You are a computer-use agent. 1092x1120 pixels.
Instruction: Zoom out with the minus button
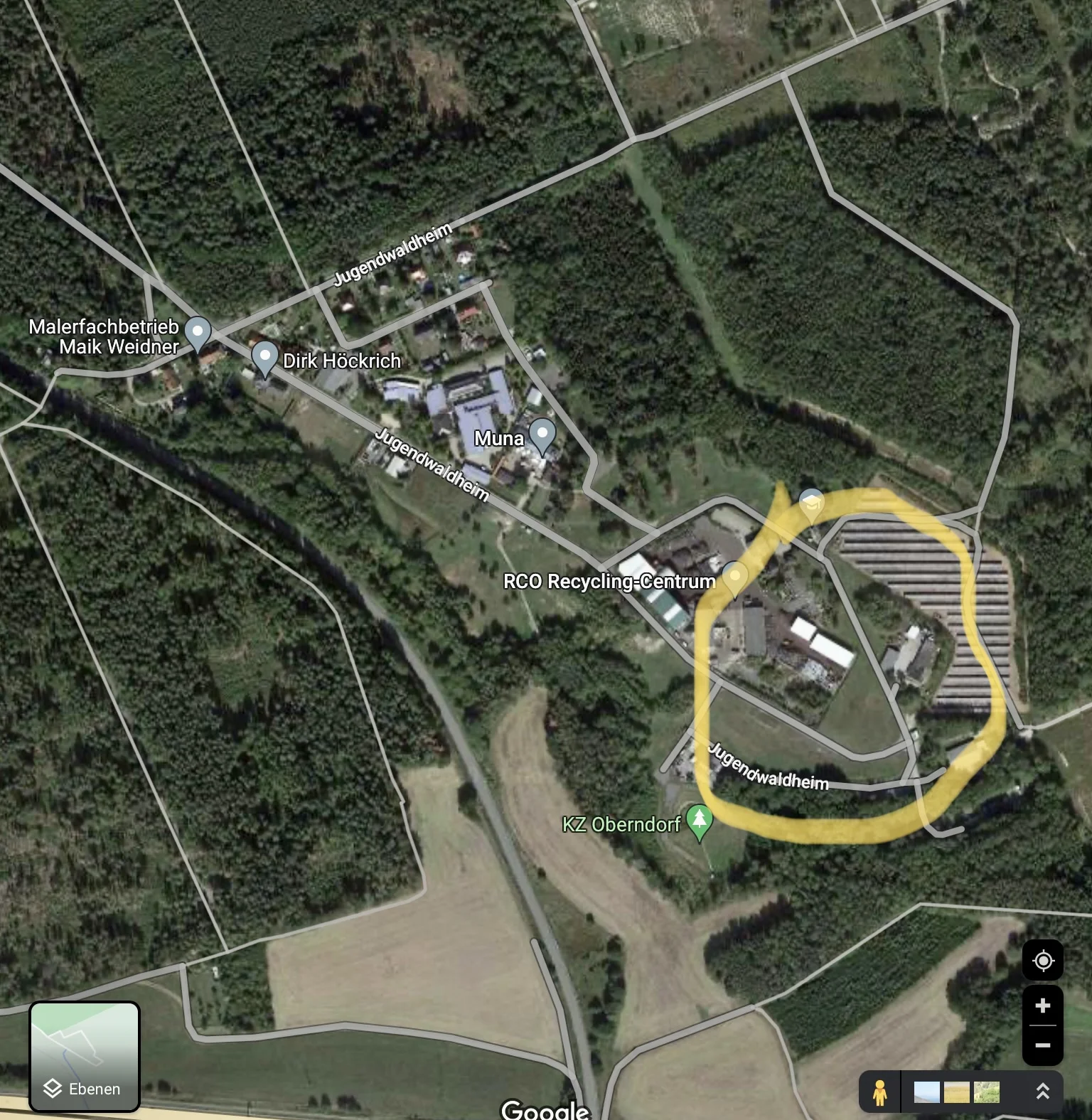(x=1042, y=1045)
